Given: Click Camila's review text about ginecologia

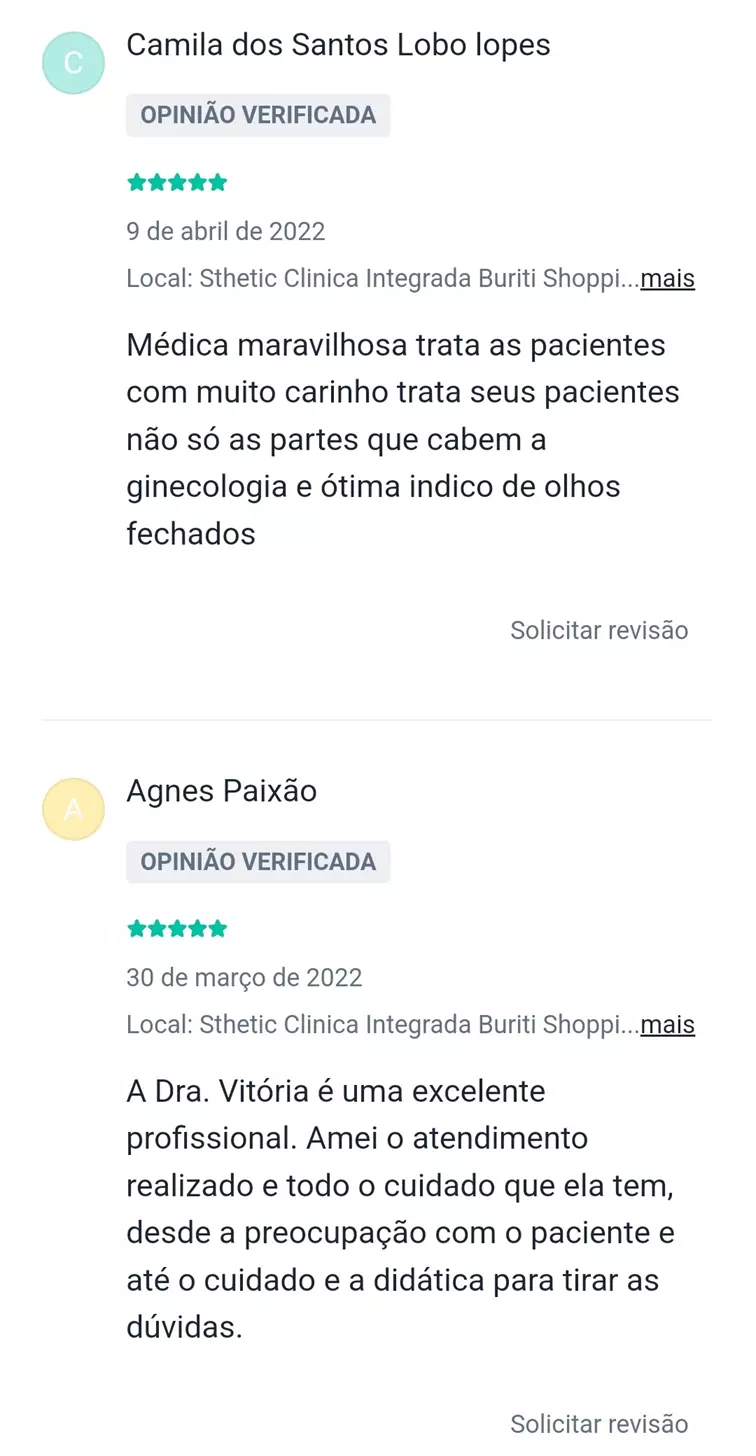Looking at the screenshot, I should 400,440.
